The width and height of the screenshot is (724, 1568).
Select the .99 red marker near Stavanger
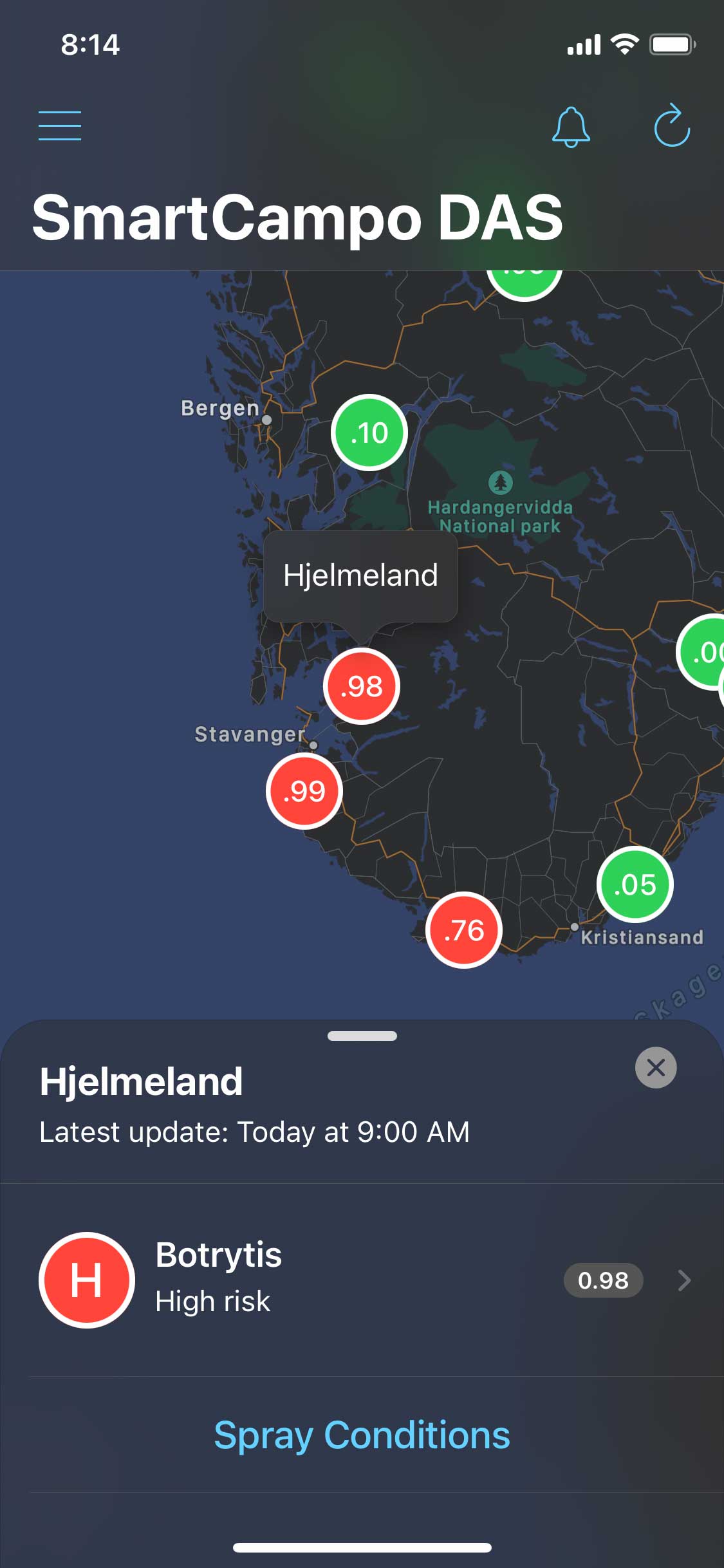click(x=304, y=791)
